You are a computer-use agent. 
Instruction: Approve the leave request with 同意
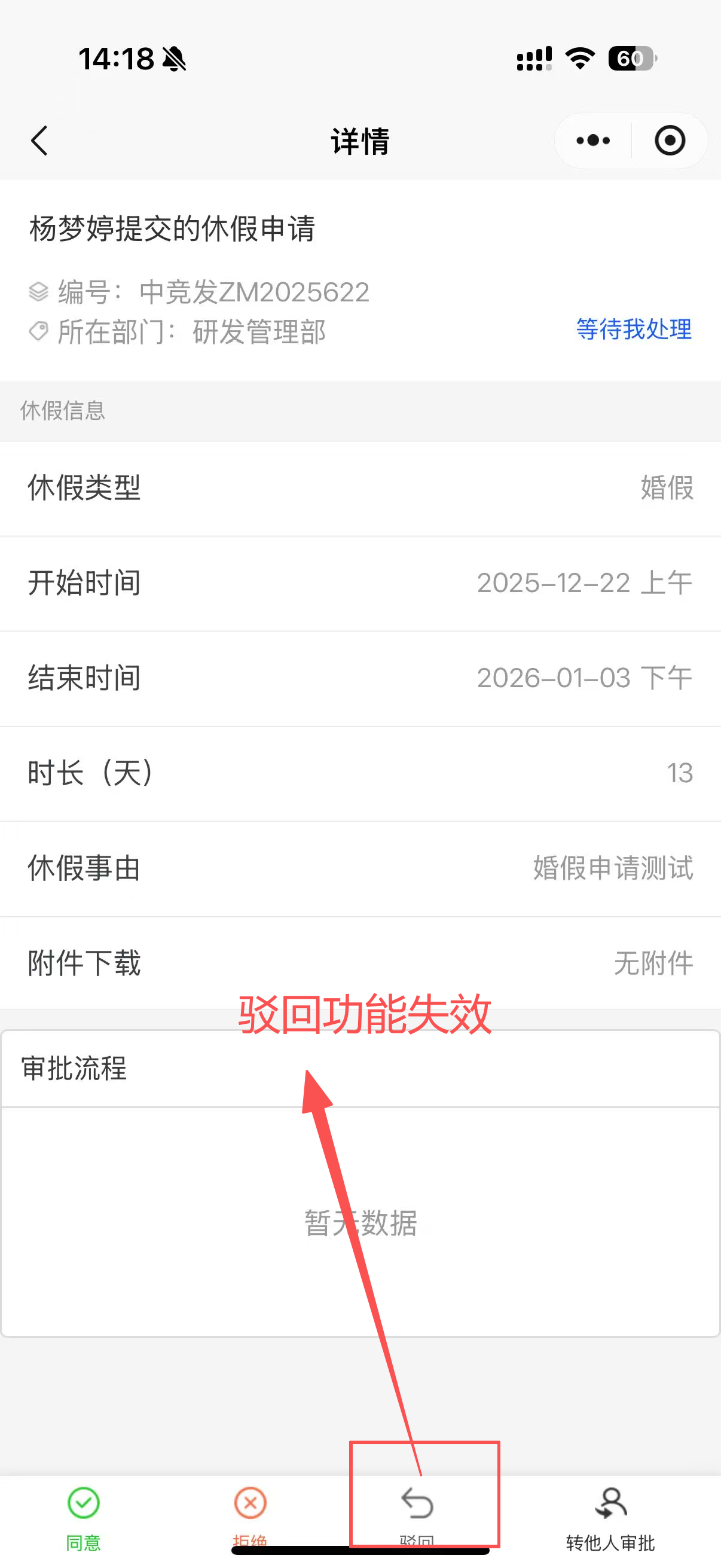(x=83, y=1515)
